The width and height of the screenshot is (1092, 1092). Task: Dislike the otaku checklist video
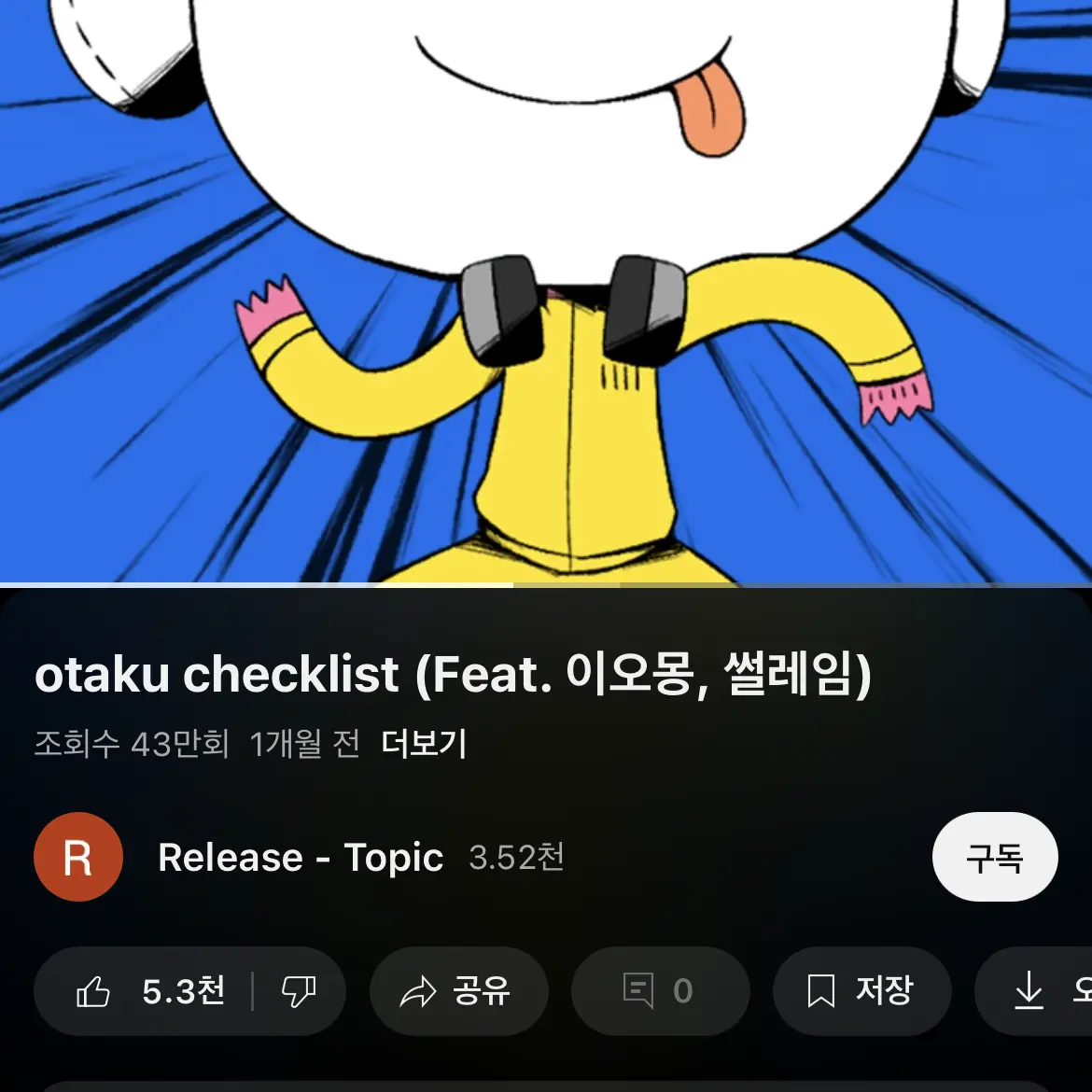click(x=299, y=991)
